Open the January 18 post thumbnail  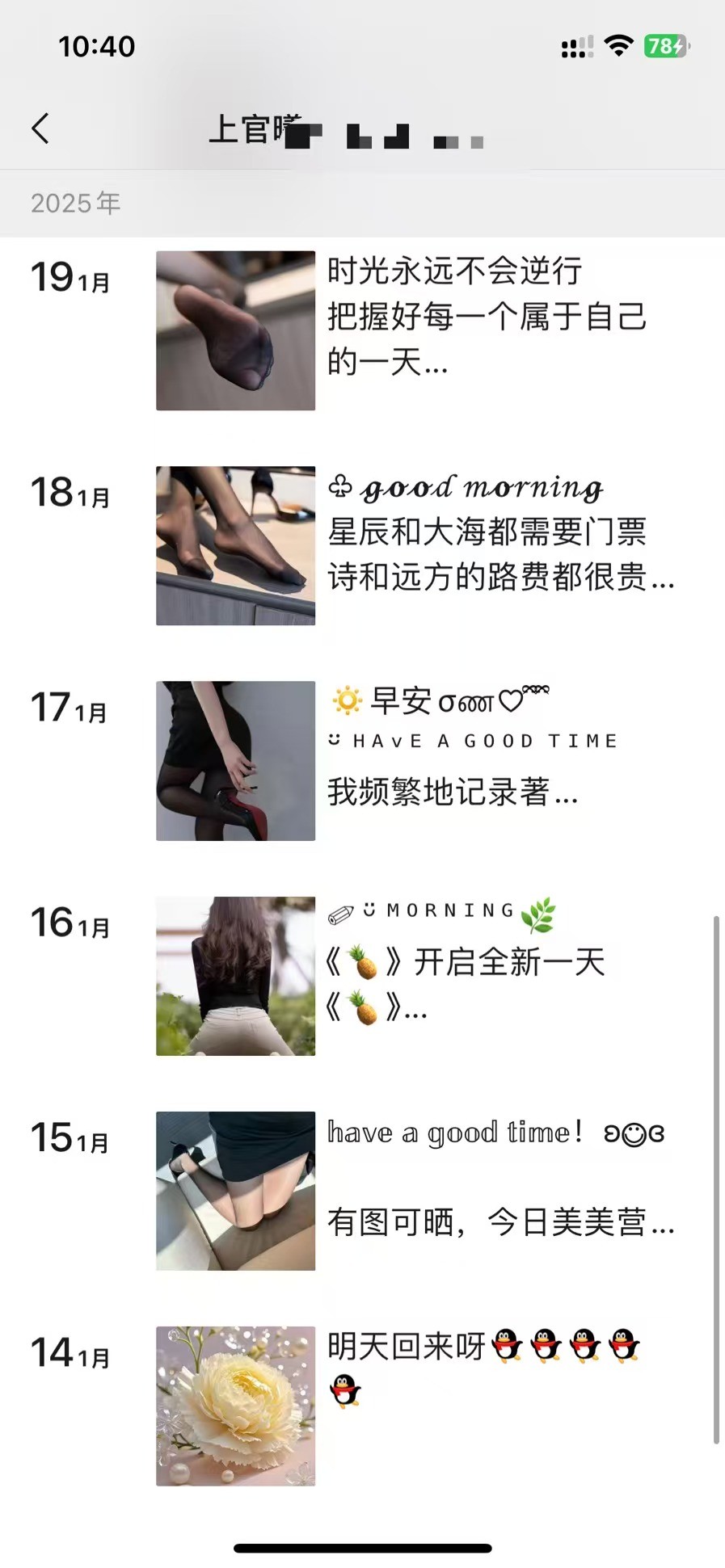[x=235, y=546]
